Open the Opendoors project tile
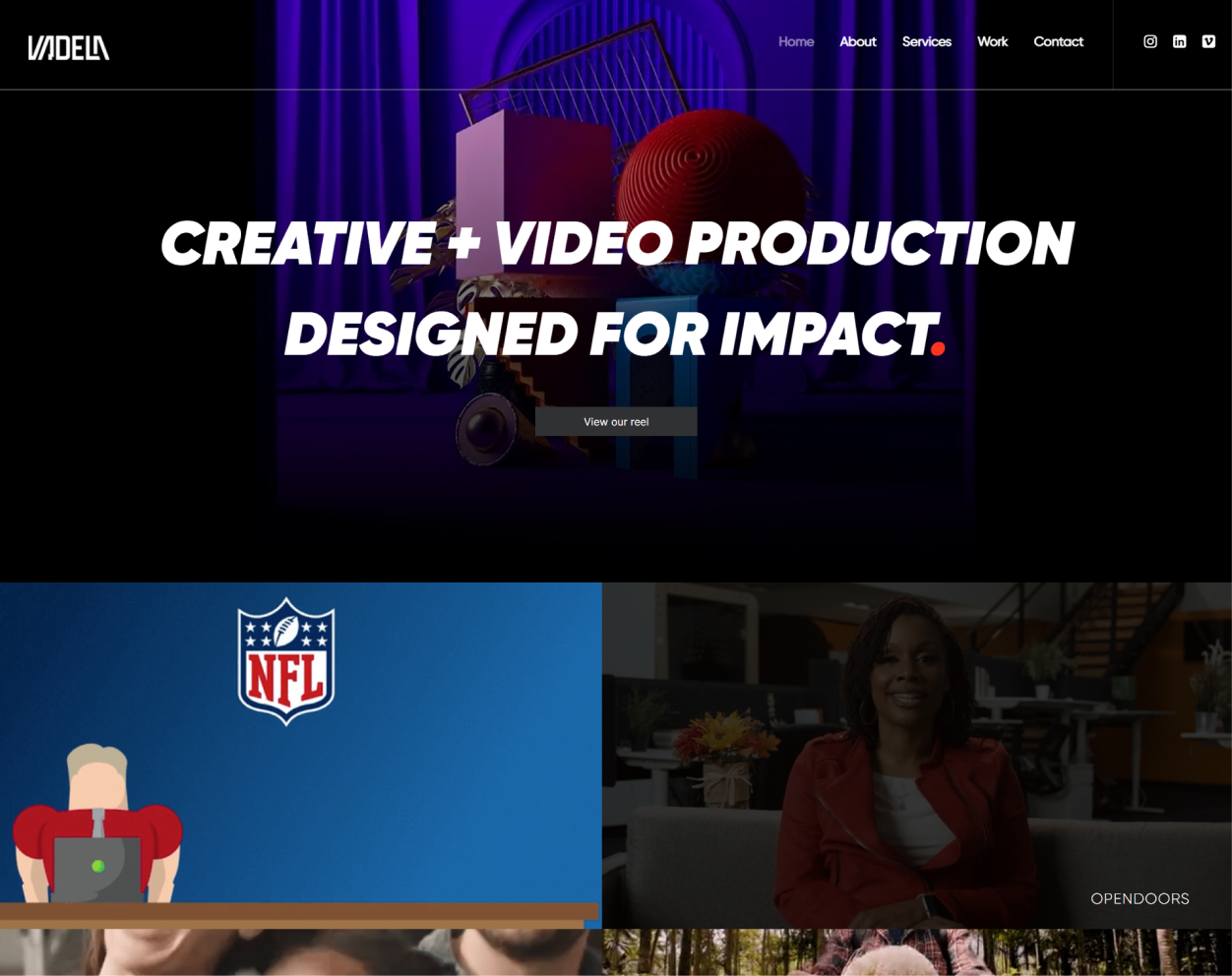The image size is (1232, 976). click(x=916, y=755)
